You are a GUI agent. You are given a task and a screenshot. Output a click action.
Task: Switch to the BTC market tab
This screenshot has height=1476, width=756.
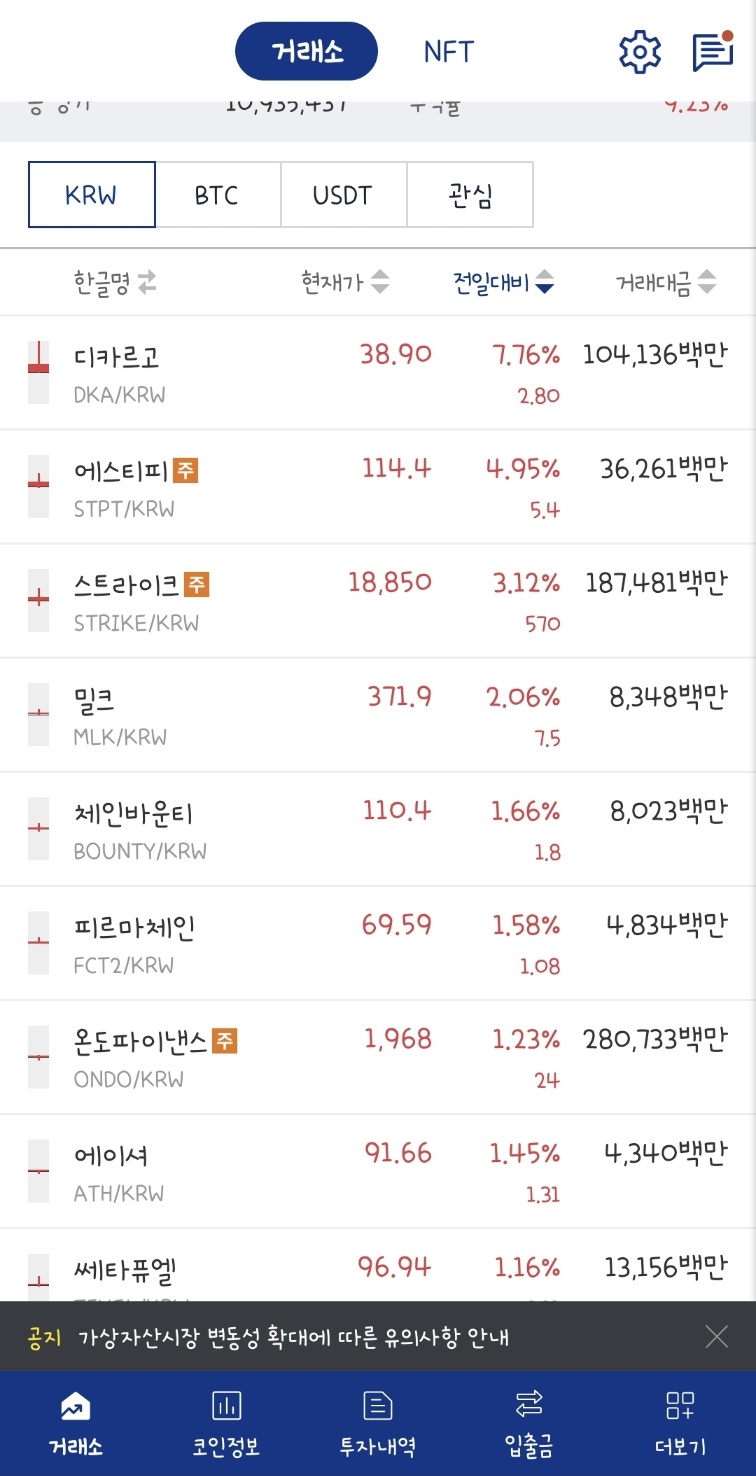217,195
